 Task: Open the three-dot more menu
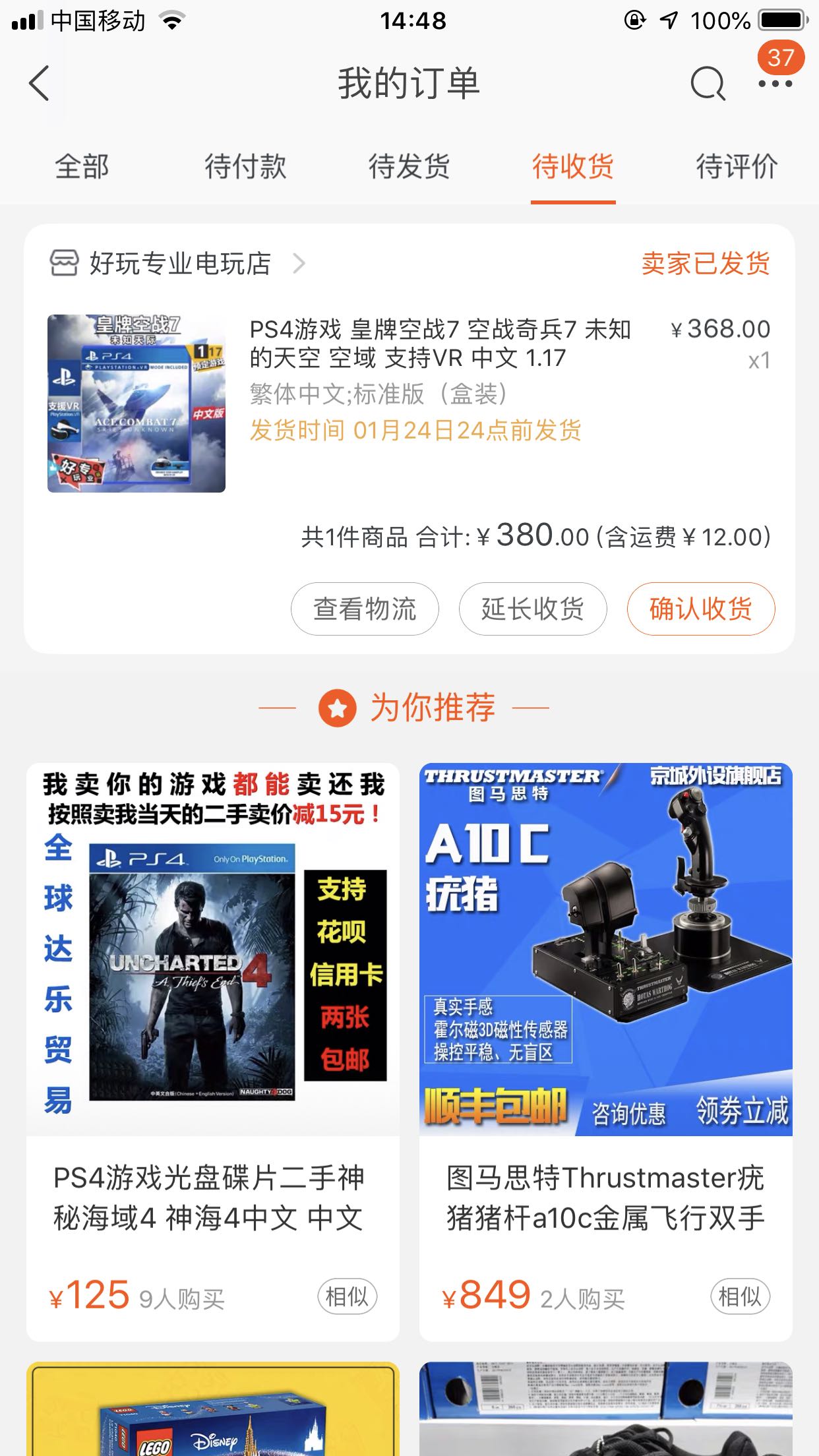click(x=775, y=84)
